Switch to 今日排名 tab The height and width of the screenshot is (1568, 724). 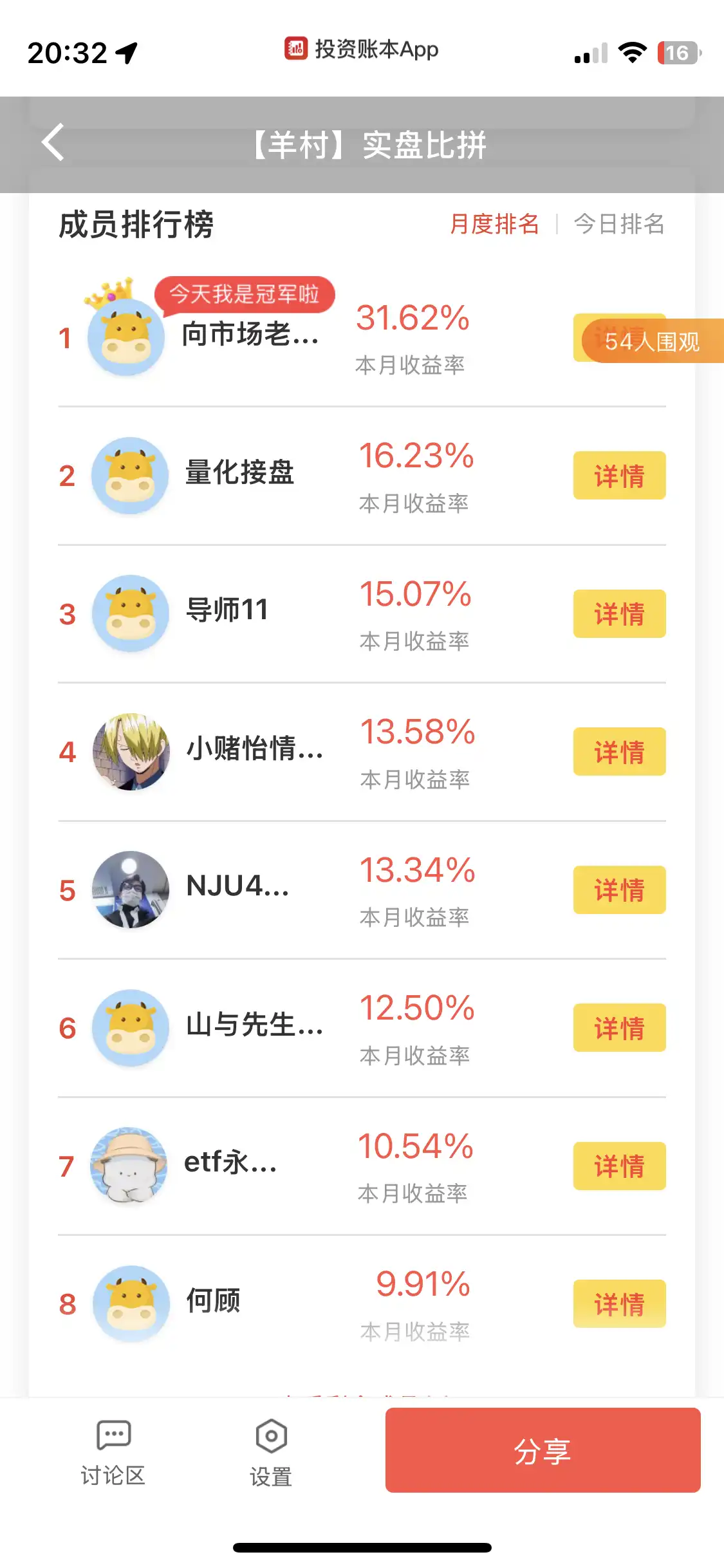coord(618,224)
